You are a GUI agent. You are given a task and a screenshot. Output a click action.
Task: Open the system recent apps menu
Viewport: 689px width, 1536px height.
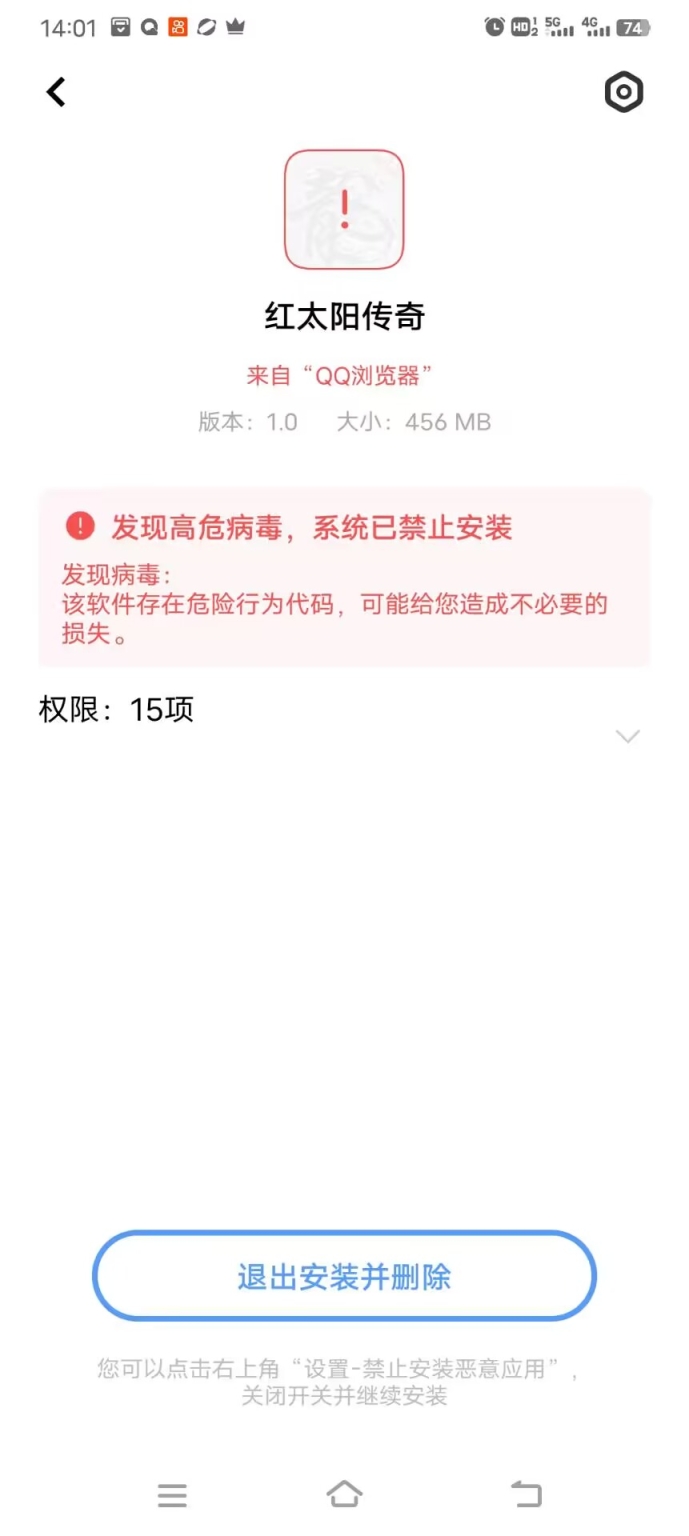coord(172,1495)
